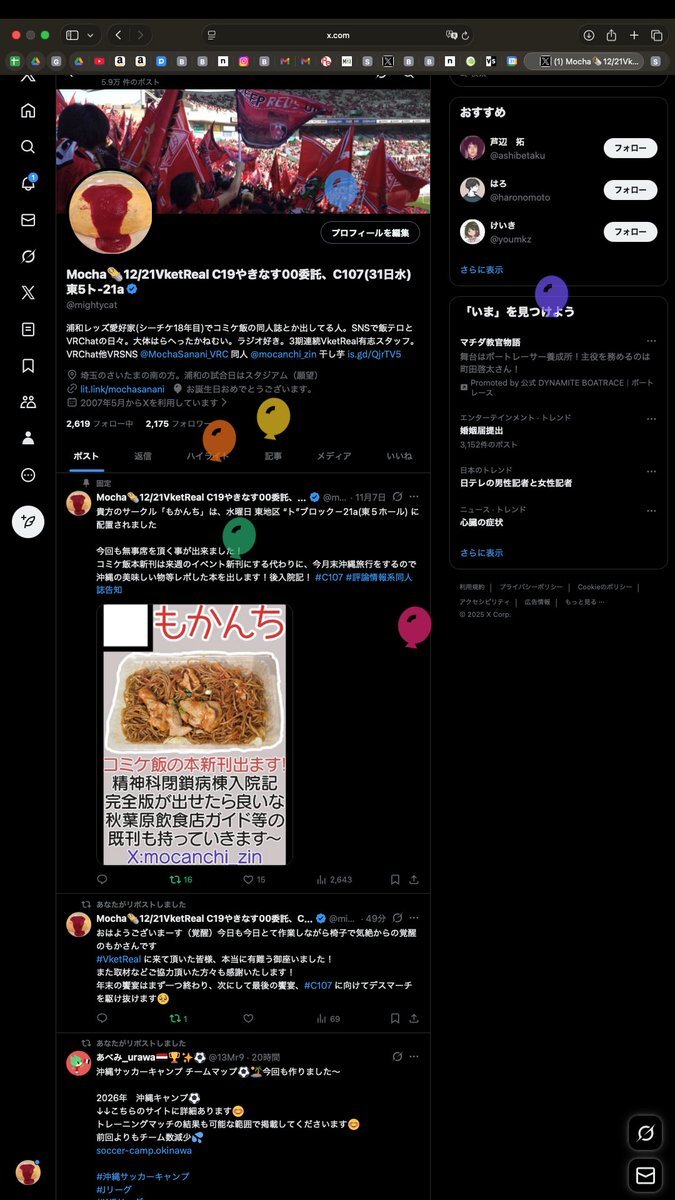Tap さらに表示 under おすすめ
The height and width of the screenshot is (1200, 675).
481,270
